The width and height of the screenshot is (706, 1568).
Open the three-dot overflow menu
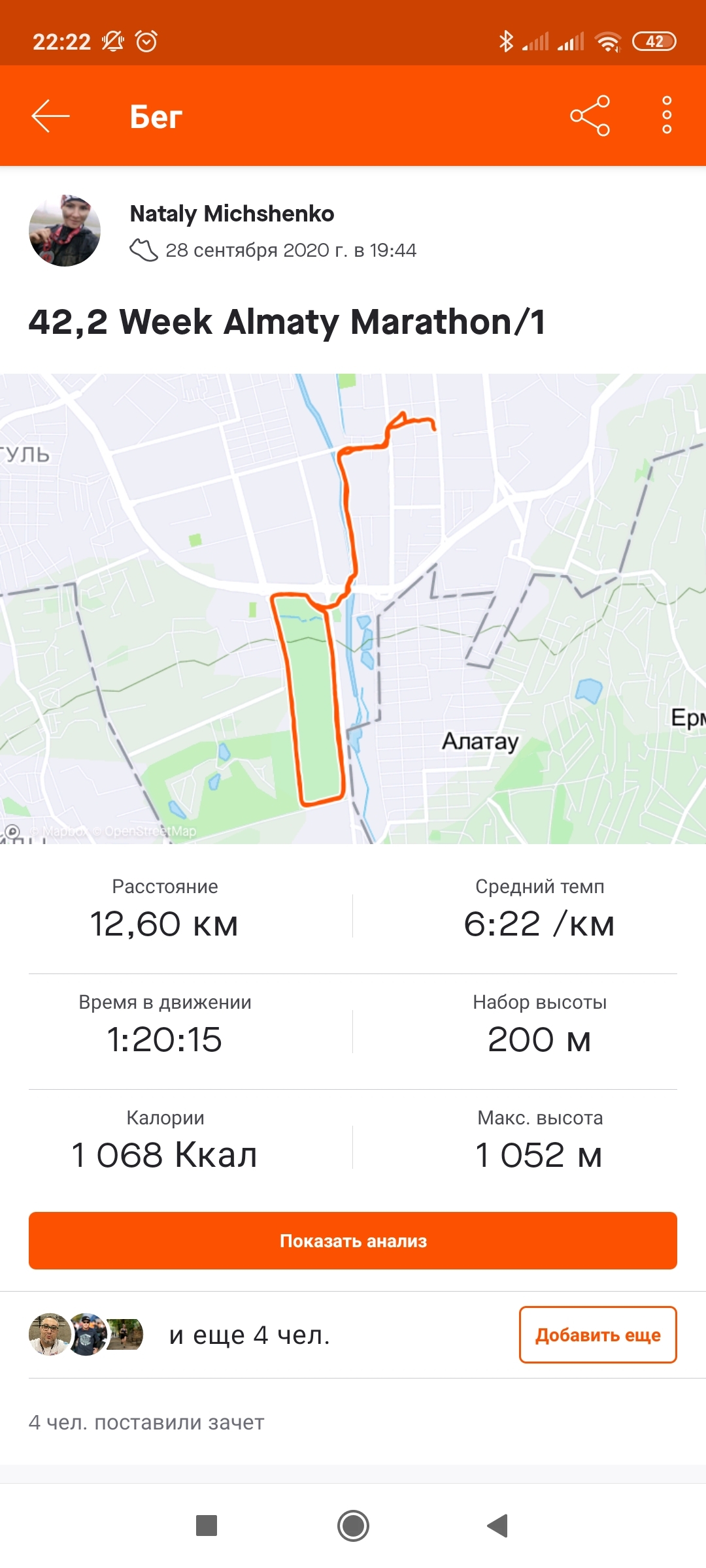pyautogui.click(x=666, y=116)
